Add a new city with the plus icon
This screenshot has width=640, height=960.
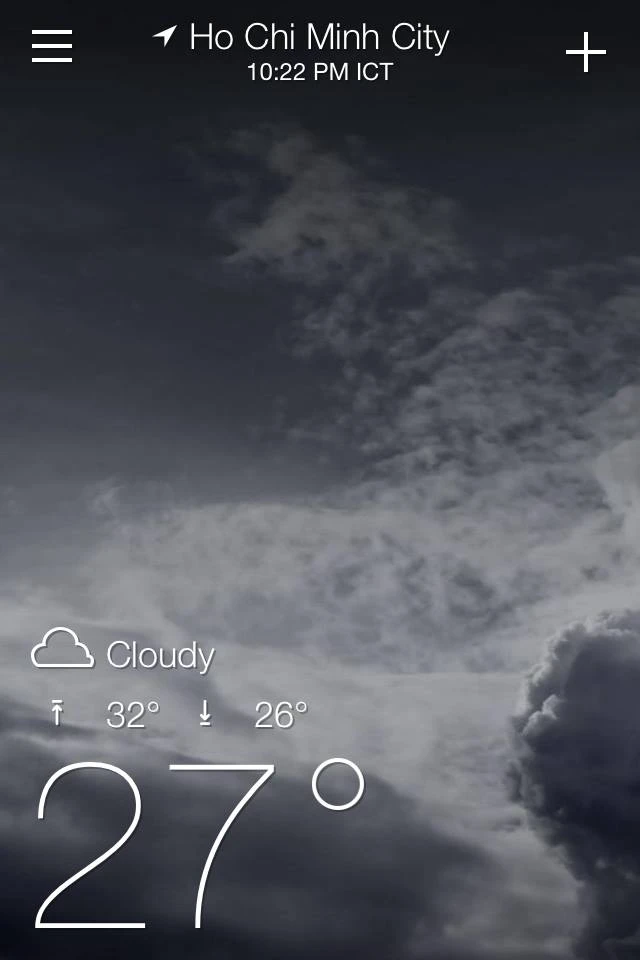pos(586,52)
